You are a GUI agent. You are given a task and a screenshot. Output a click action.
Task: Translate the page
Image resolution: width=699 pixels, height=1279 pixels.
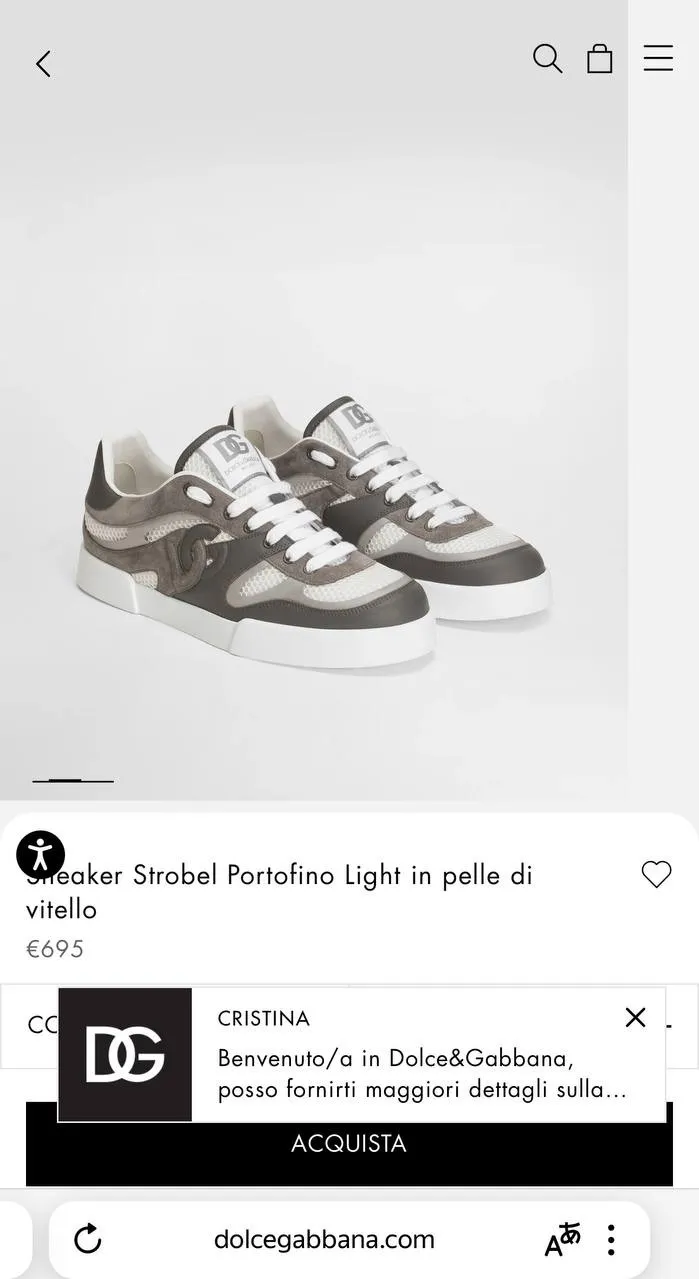point(562,1240)
